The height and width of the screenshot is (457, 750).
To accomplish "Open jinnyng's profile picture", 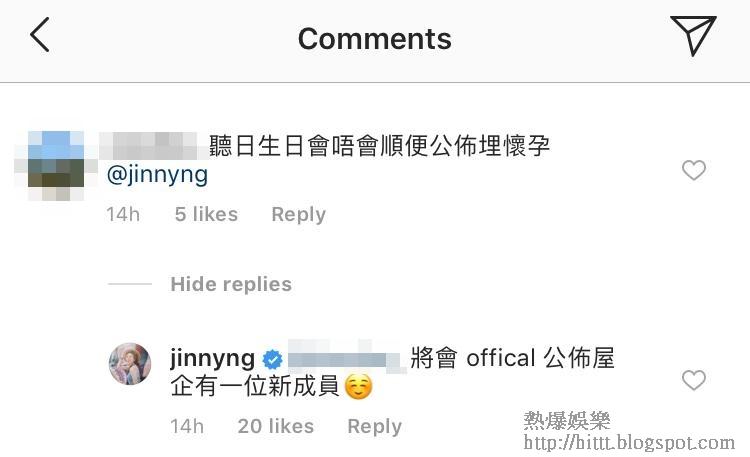I will [130, 364].
